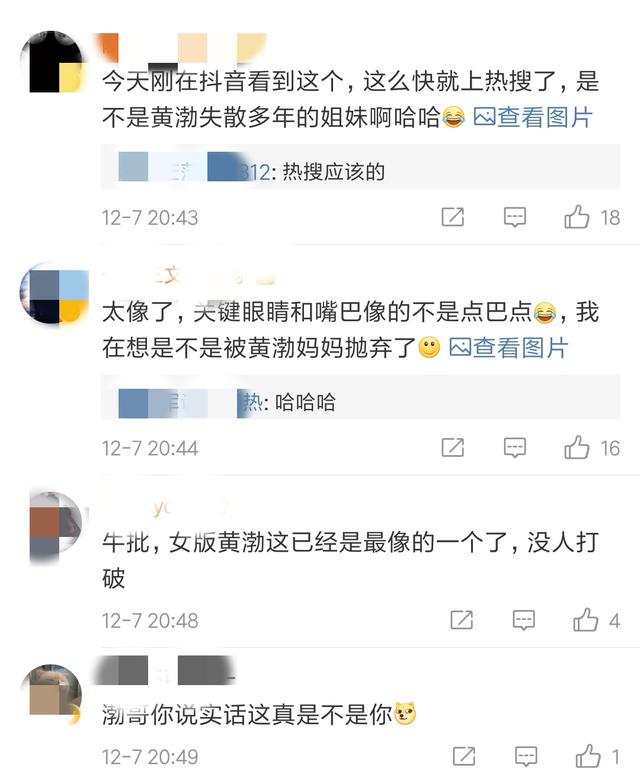Repost the comment posted at 12-7 20:44
Screen dimensions: 640x774
(453, 448)
